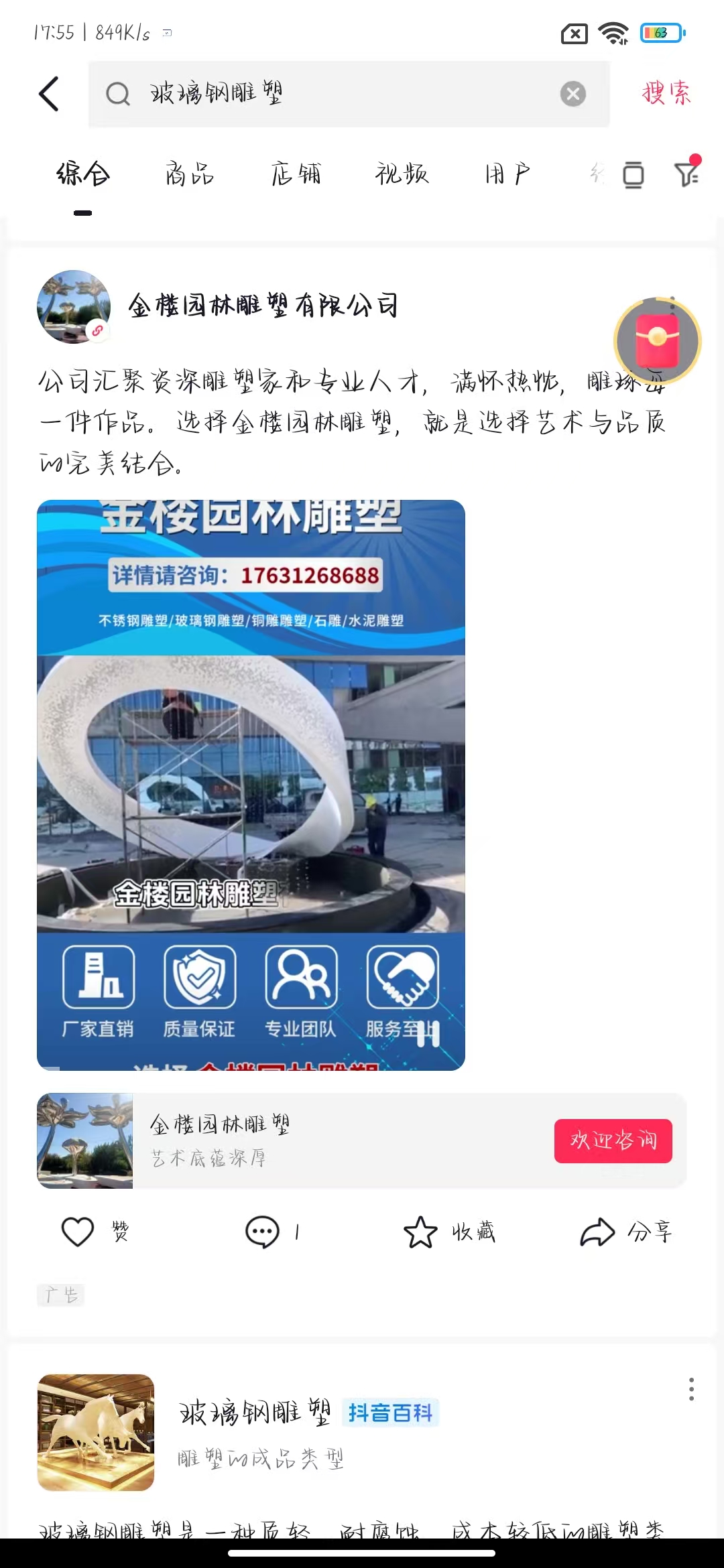Switch to the 用户 tab
Screen dimensions: 724x1568
tap(507, 174)
